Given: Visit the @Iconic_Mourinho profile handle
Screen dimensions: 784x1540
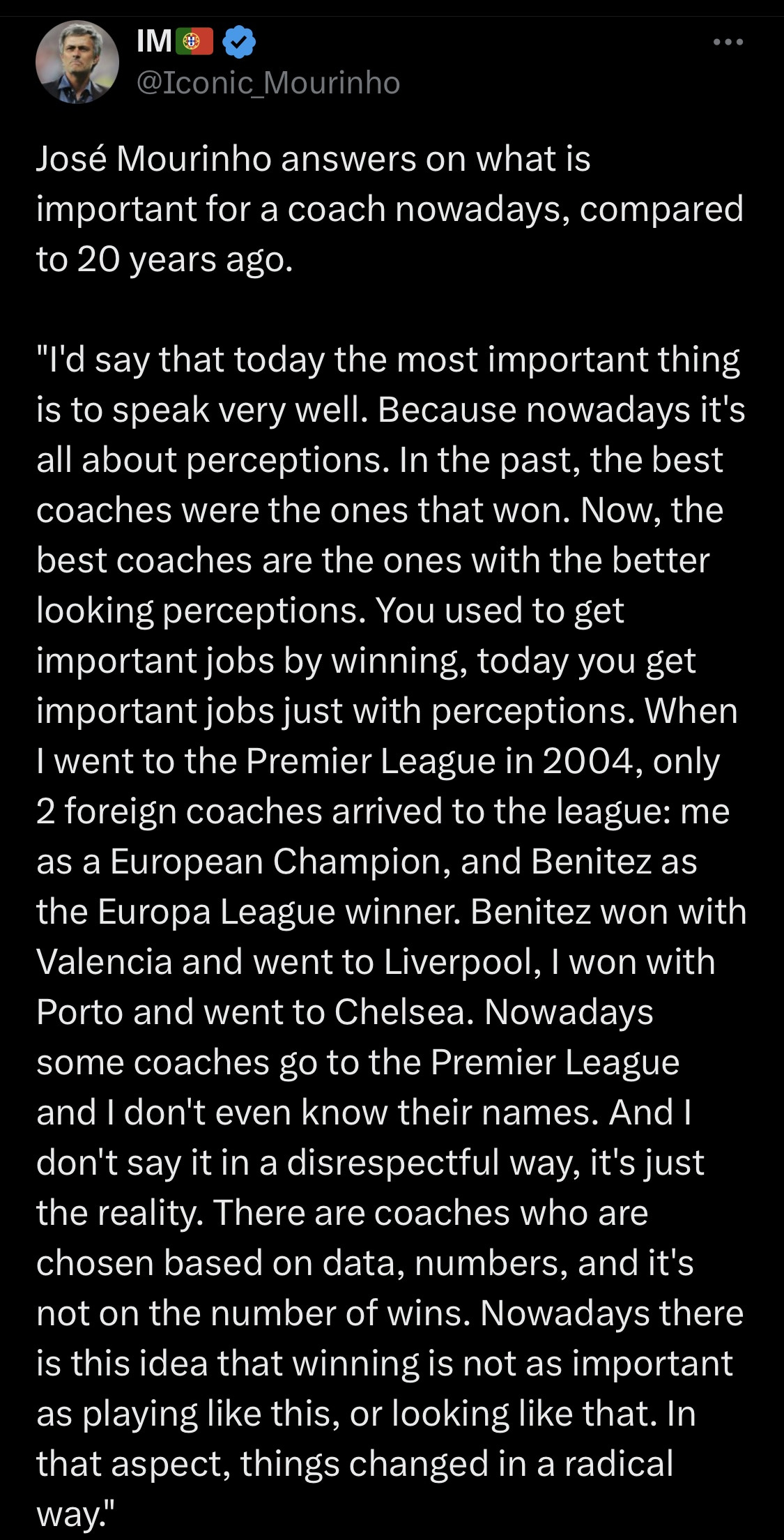Looking at the screenshot, I should pos(268,83).
